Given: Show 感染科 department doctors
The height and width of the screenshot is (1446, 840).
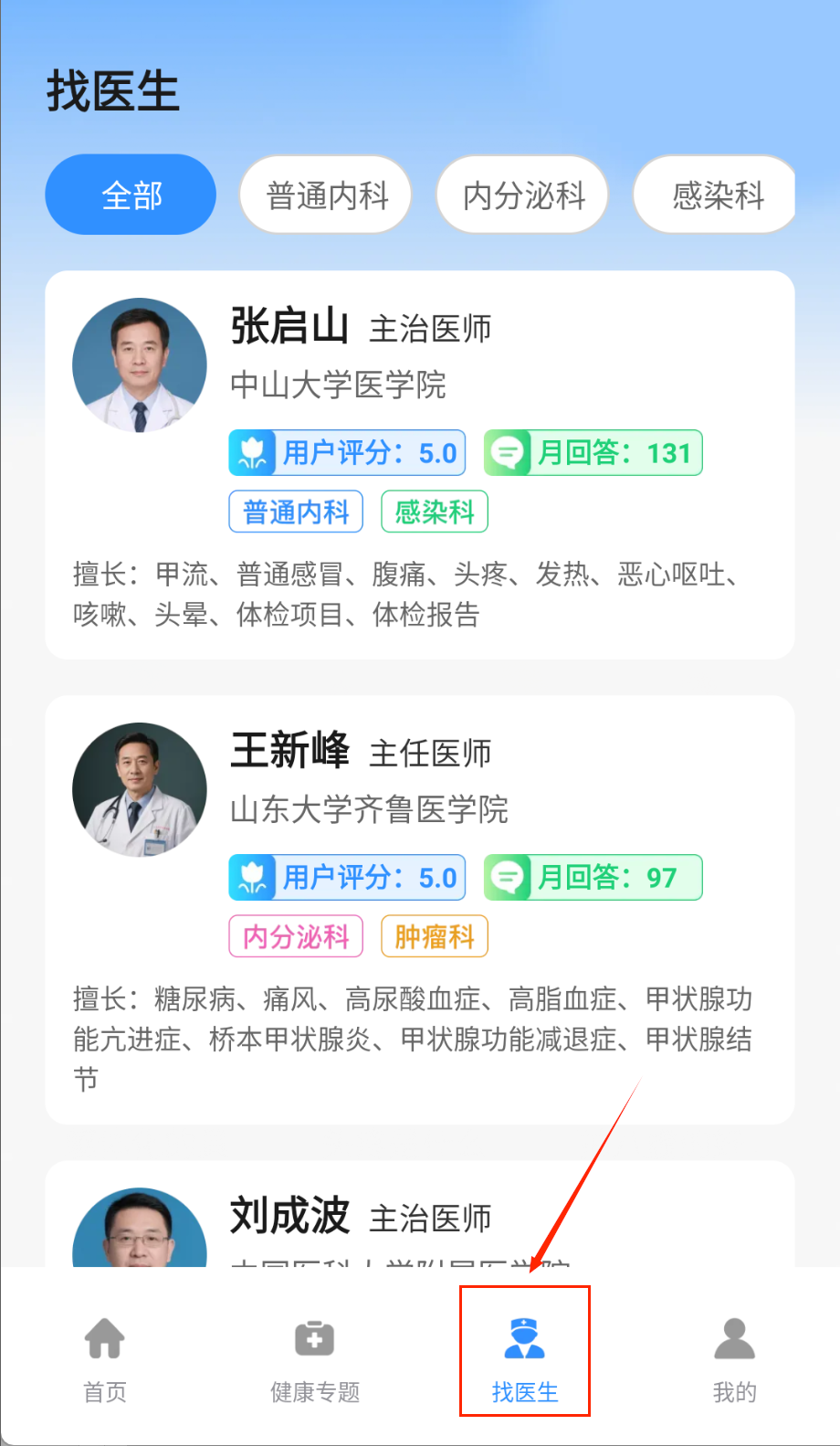Looking at the screenshot, I should pyautogui.click(x=716, y=195).
